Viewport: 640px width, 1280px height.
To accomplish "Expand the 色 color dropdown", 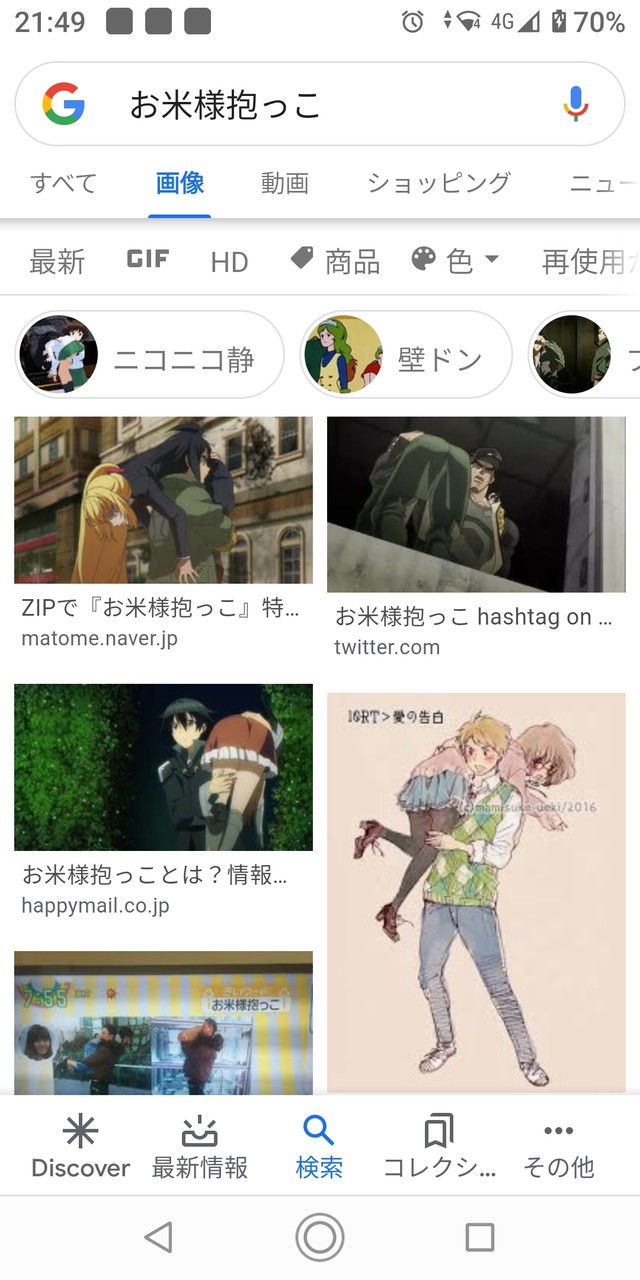I will [455, 262].
